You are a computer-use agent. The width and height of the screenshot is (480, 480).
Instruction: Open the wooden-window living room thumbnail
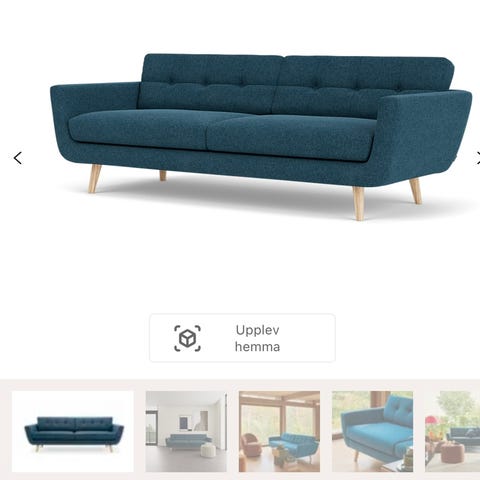point(279,431)
